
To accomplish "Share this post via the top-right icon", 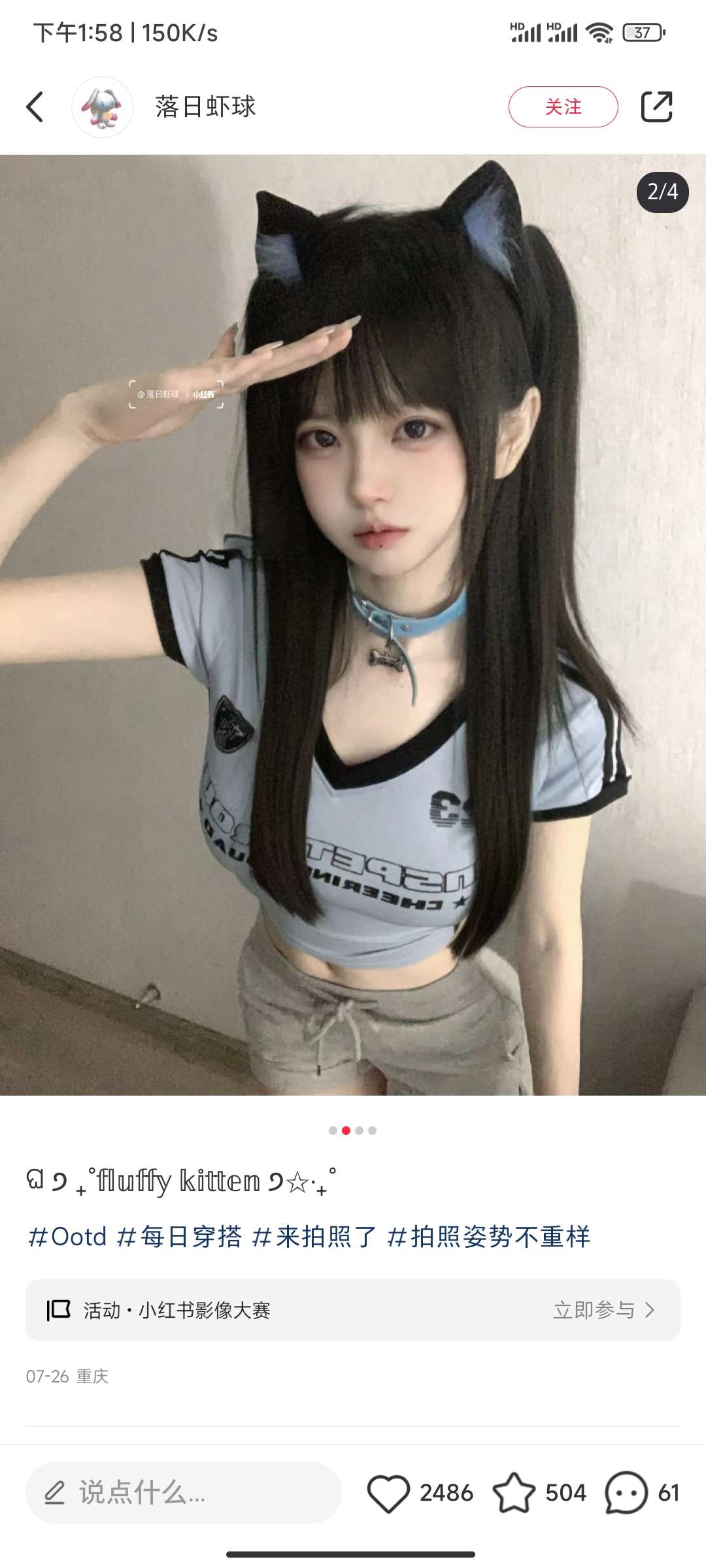I will pyautogui.click(x=656, y=106).
